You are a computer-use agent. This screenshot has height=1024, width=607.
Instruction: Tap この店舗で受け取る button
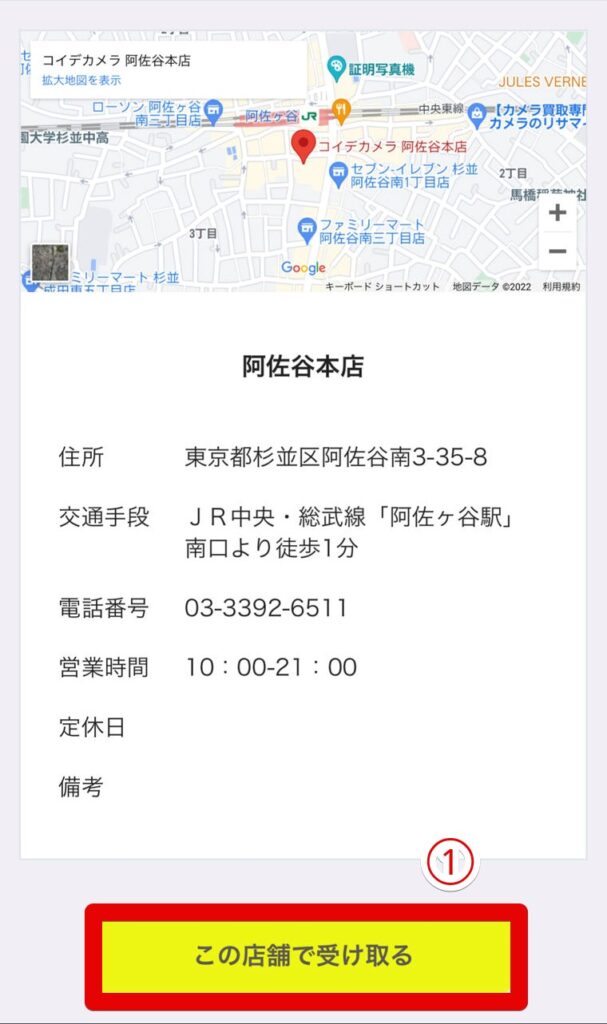tap(305, 956)
